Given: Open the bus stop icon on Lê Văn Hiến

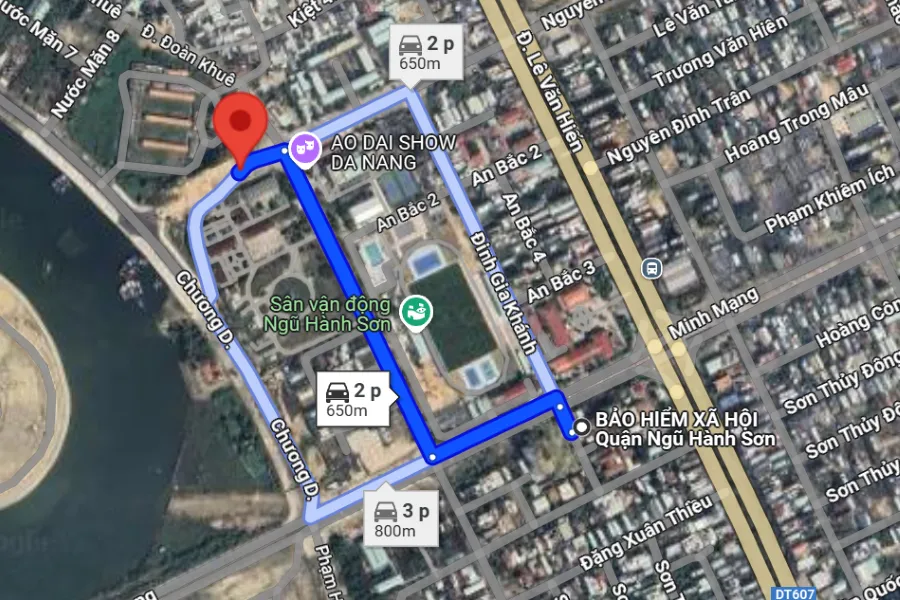Looking at the screenshot, I should click(x=652, y=268).
